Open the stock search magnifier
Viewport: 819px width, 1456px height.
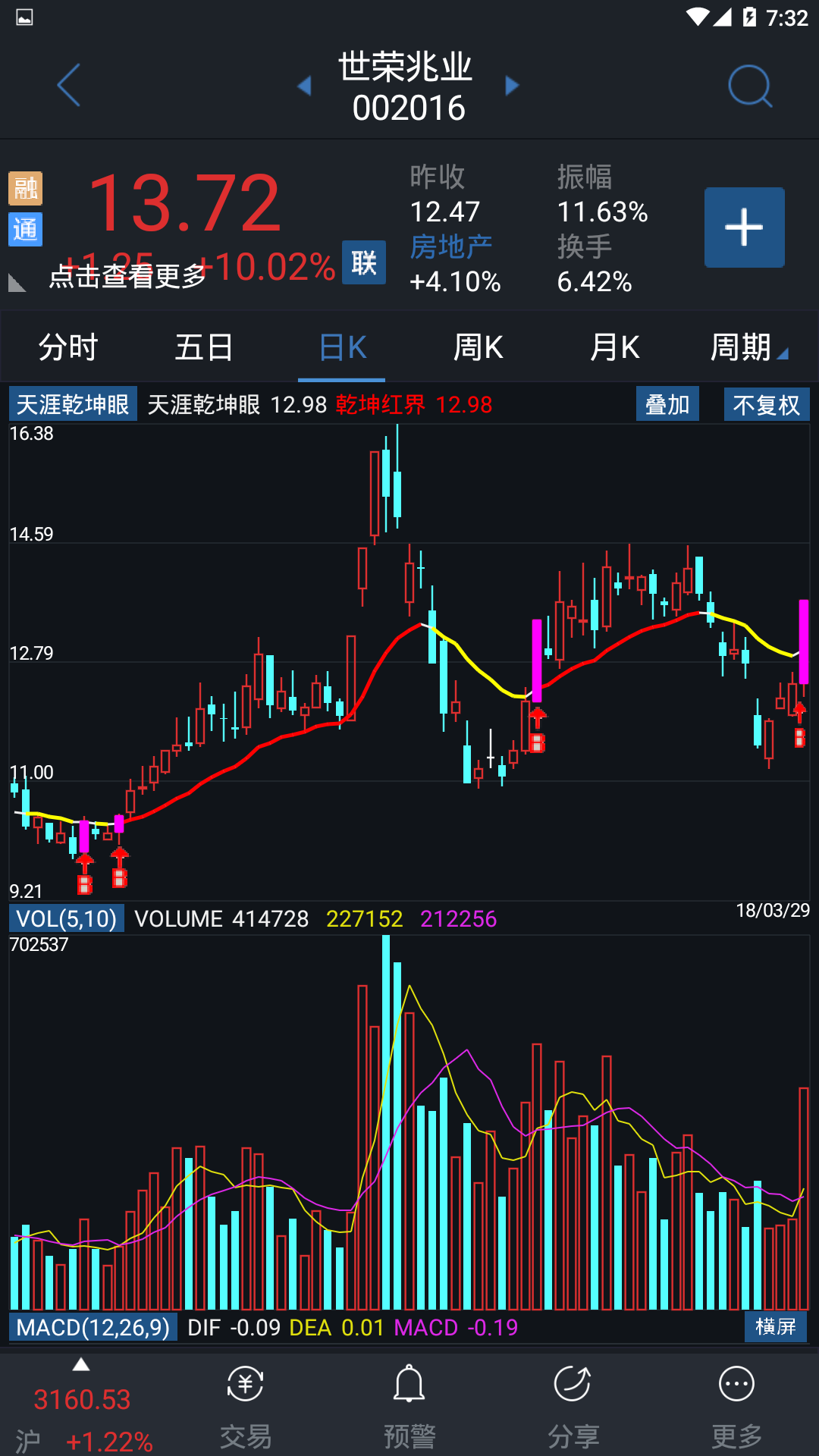click(x=749, y=86)
